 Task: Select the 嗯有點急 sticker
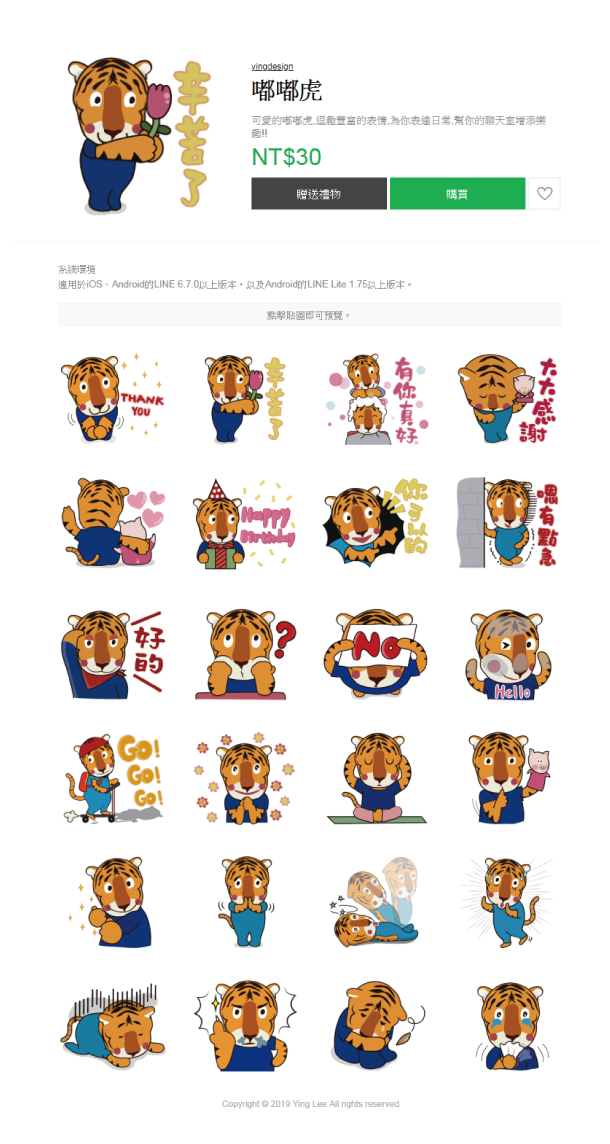(507, 523)
